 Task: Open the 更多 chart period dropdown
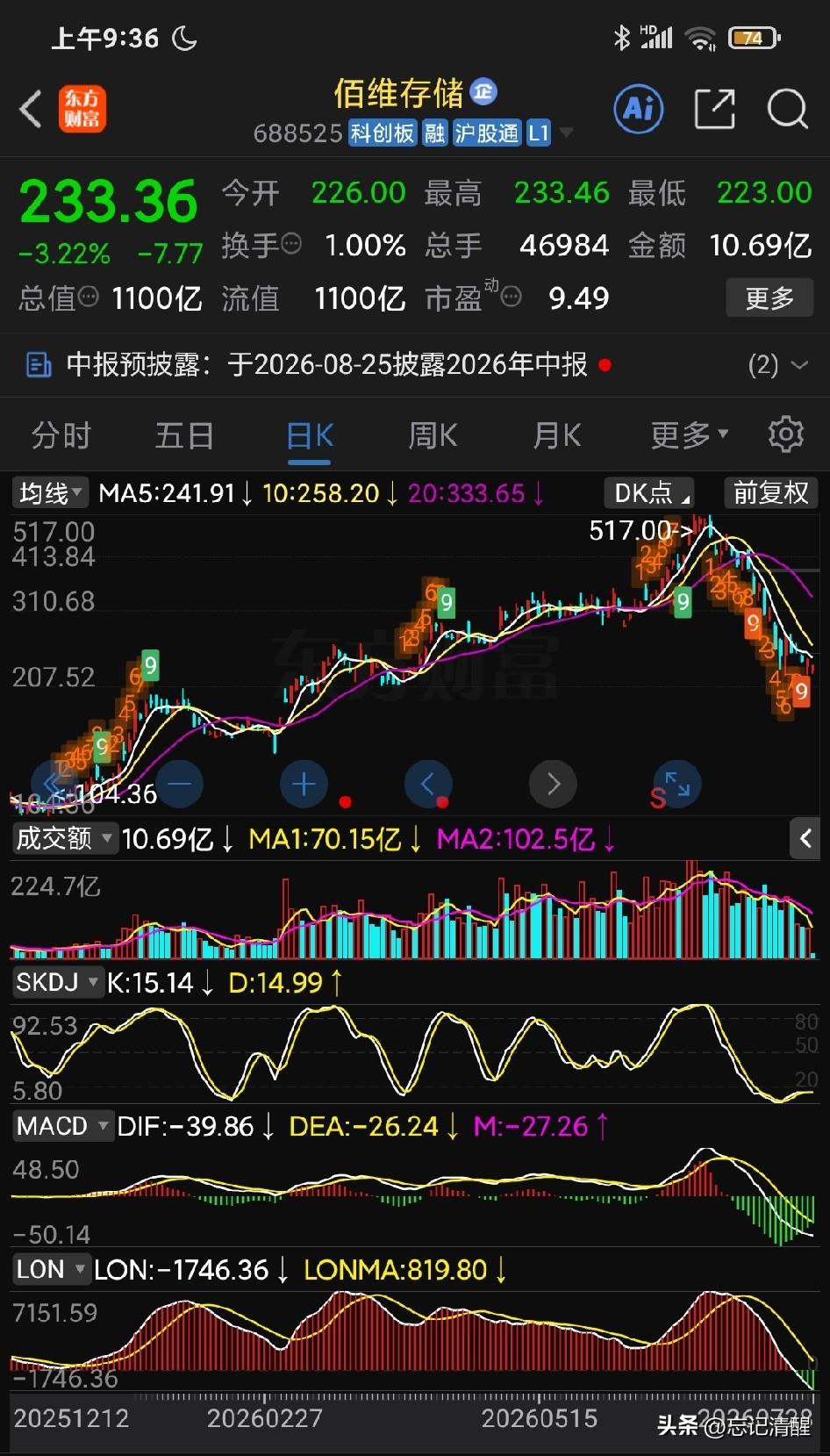tap(690, 435)
